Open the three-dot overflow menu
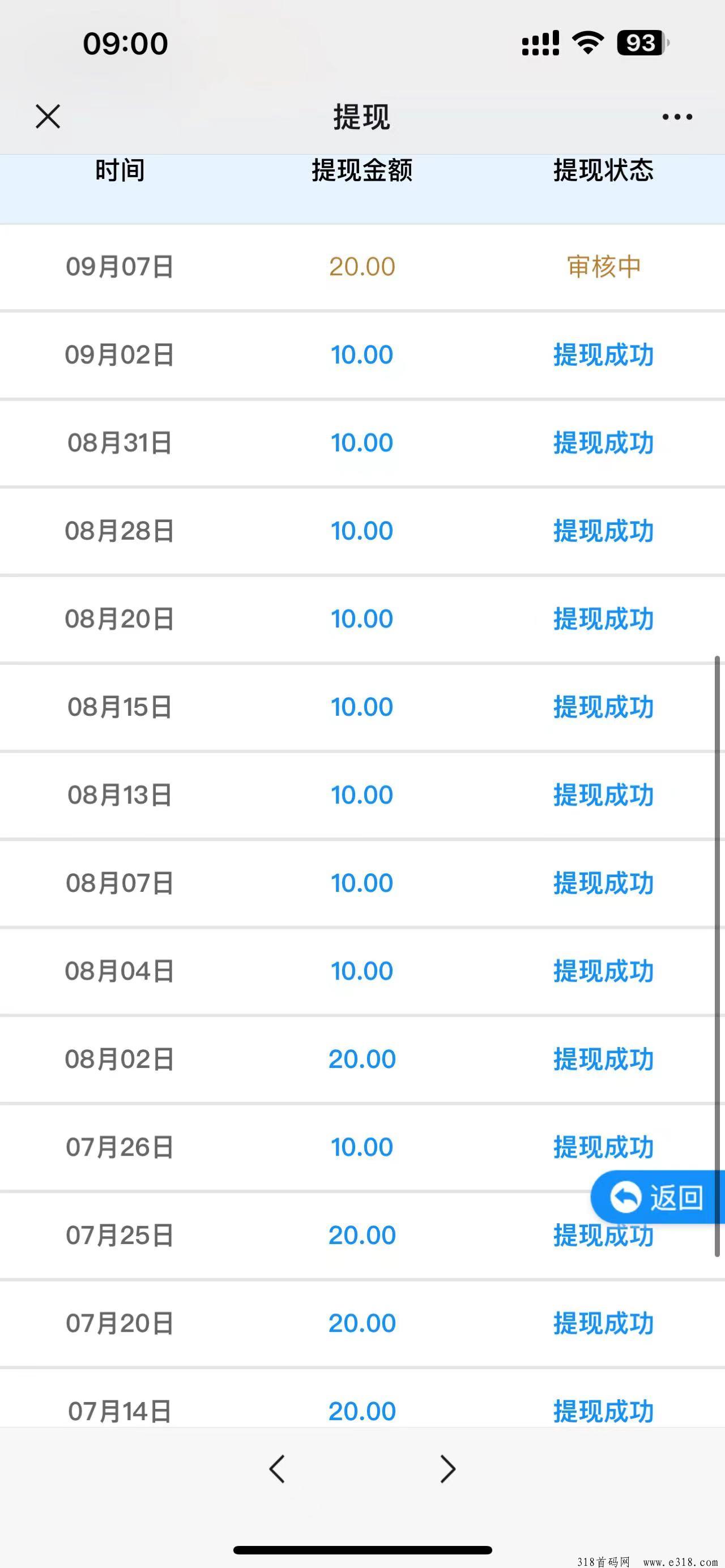The height and width of the screenshot is (1568, 725). coord(677,117)
